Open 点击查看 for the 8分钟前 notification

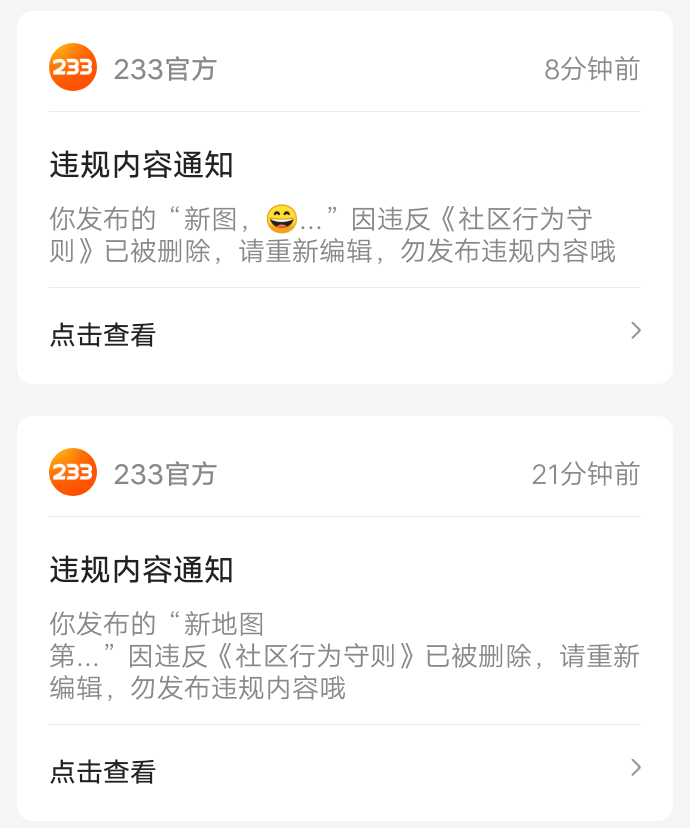[103, 335]
